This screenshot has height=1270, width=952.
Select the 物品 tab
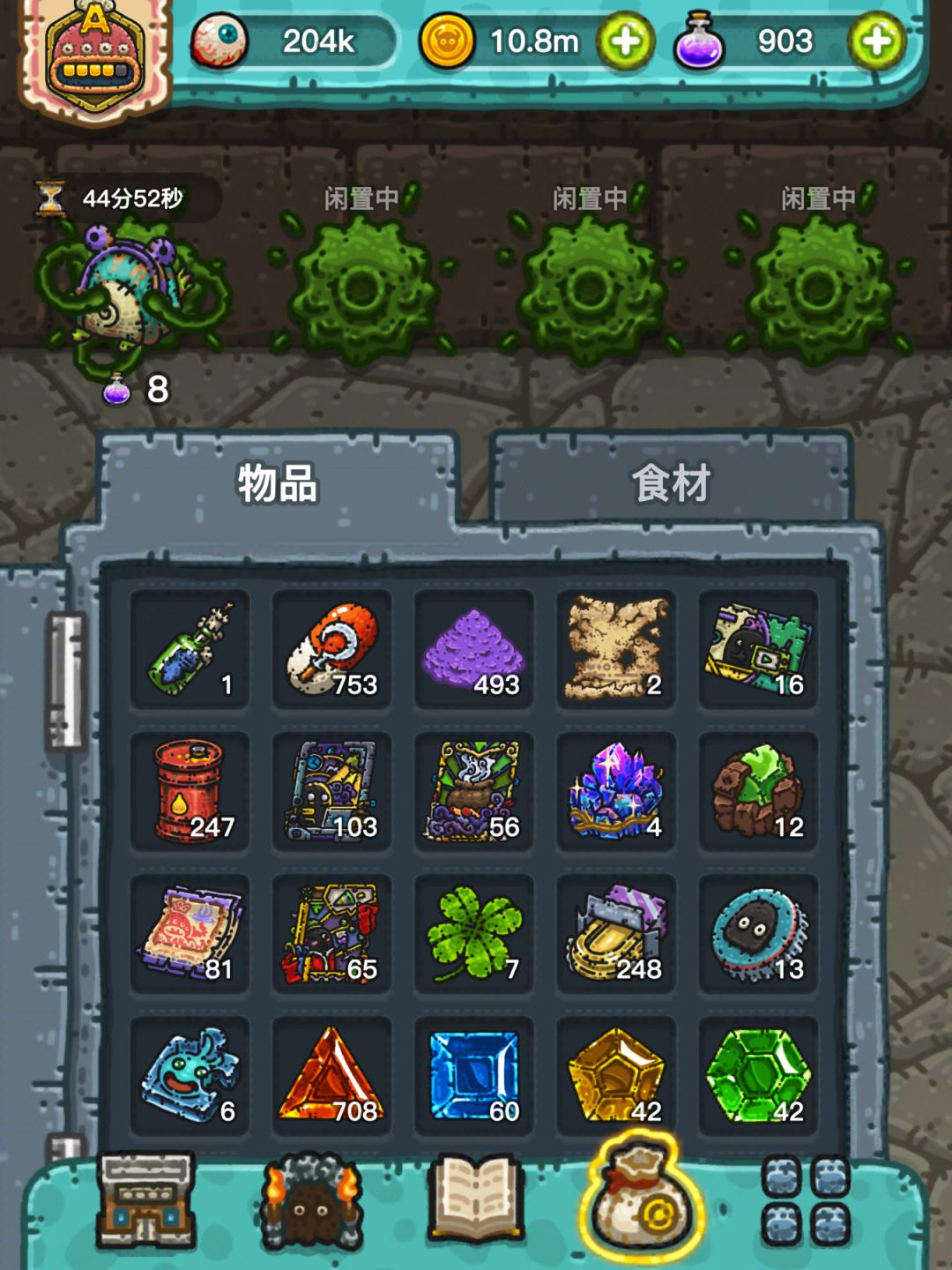pyautogui.click(x=278, y=482)
